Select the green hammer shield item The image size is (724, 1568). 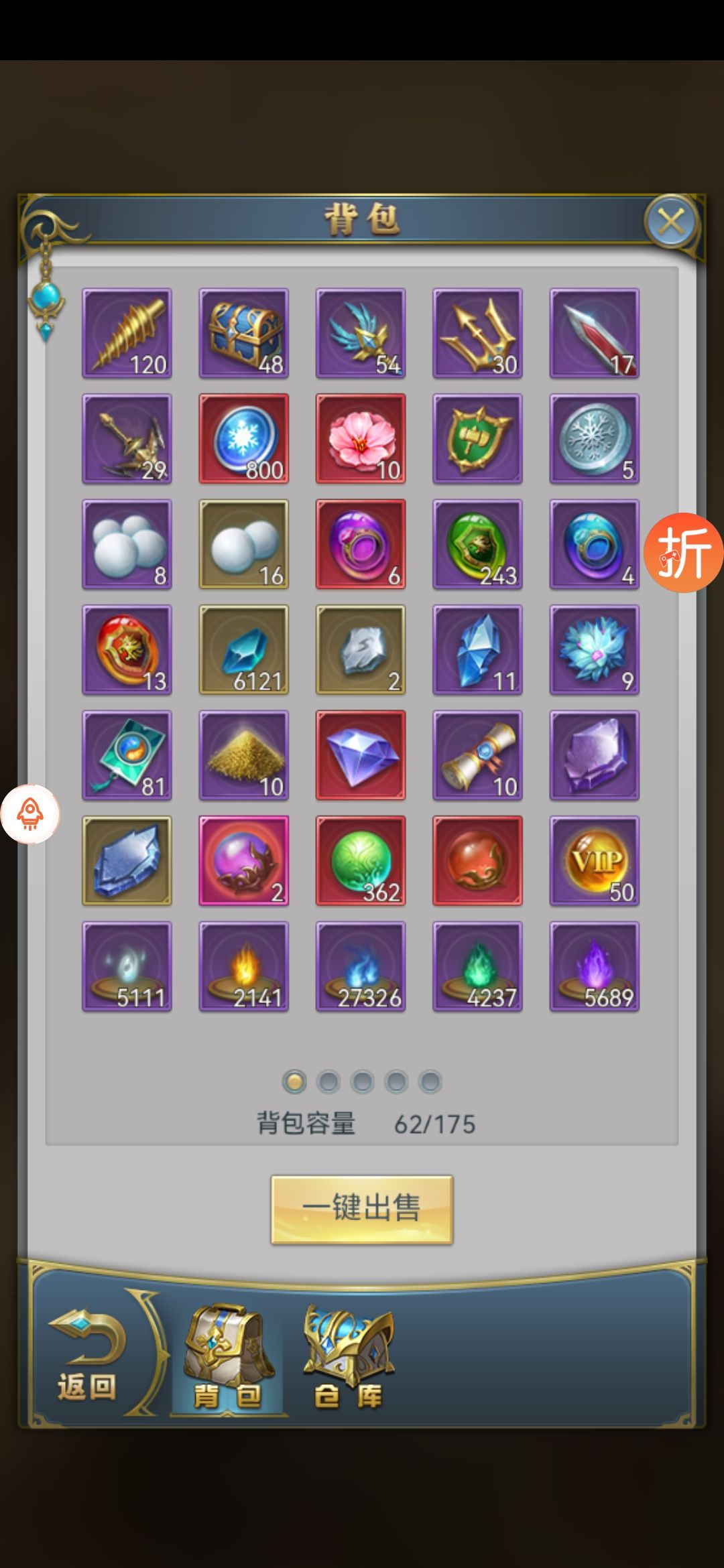(477, 438)
